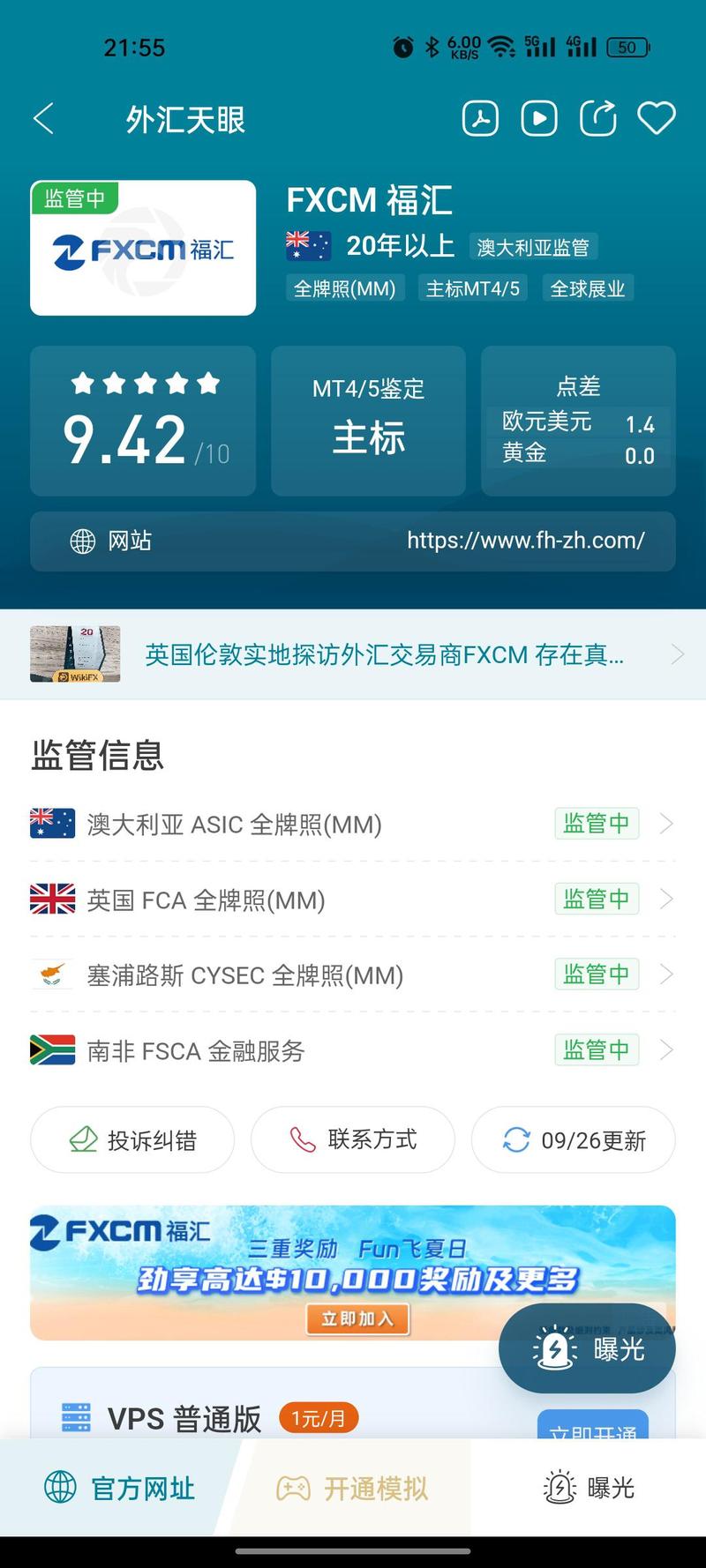This screenshot has height=1568, width=706.
Task: Tap the 监管中 status next to 英国 FCA
Action: [597, 899]
